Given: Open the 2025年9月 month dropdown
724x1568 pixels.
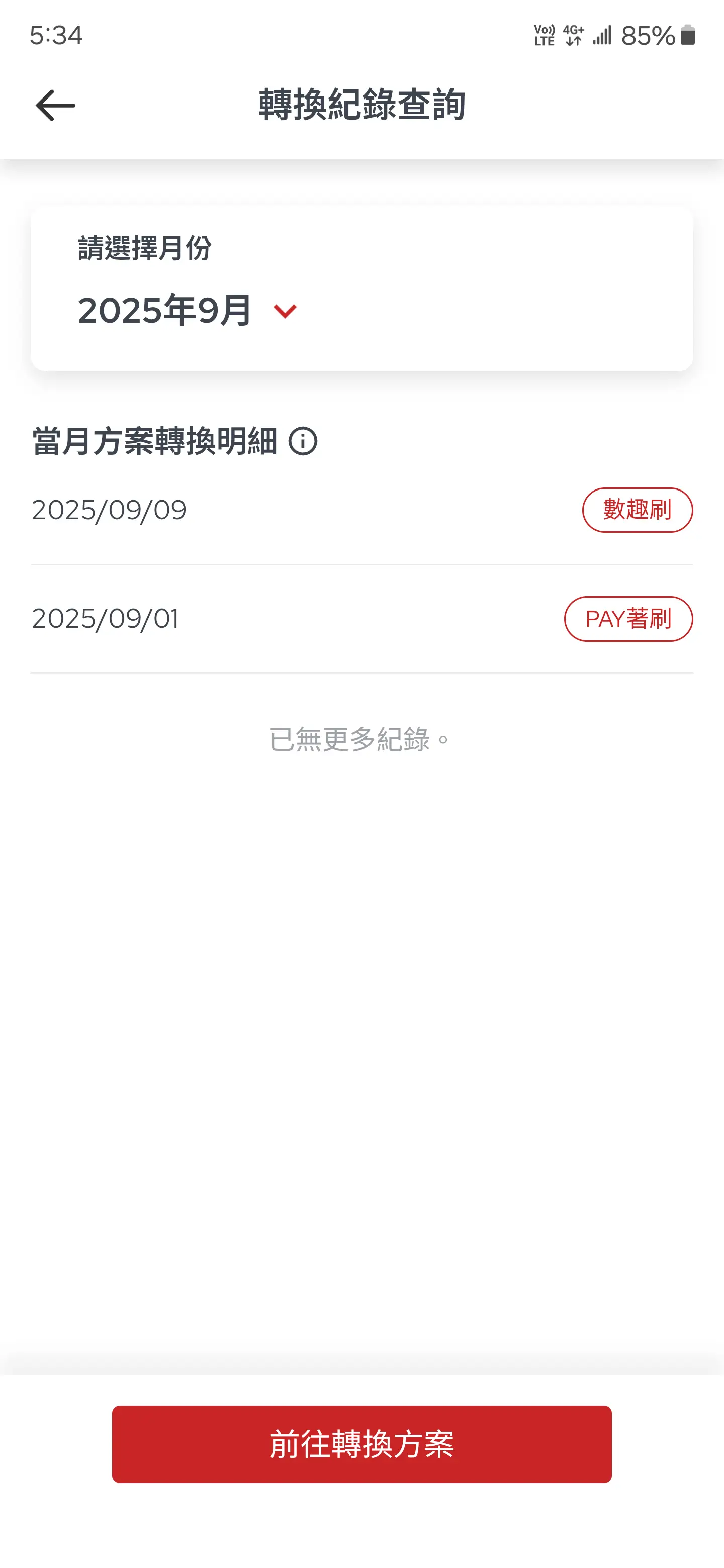Looking at the screenshot, I should click(188, 311).
